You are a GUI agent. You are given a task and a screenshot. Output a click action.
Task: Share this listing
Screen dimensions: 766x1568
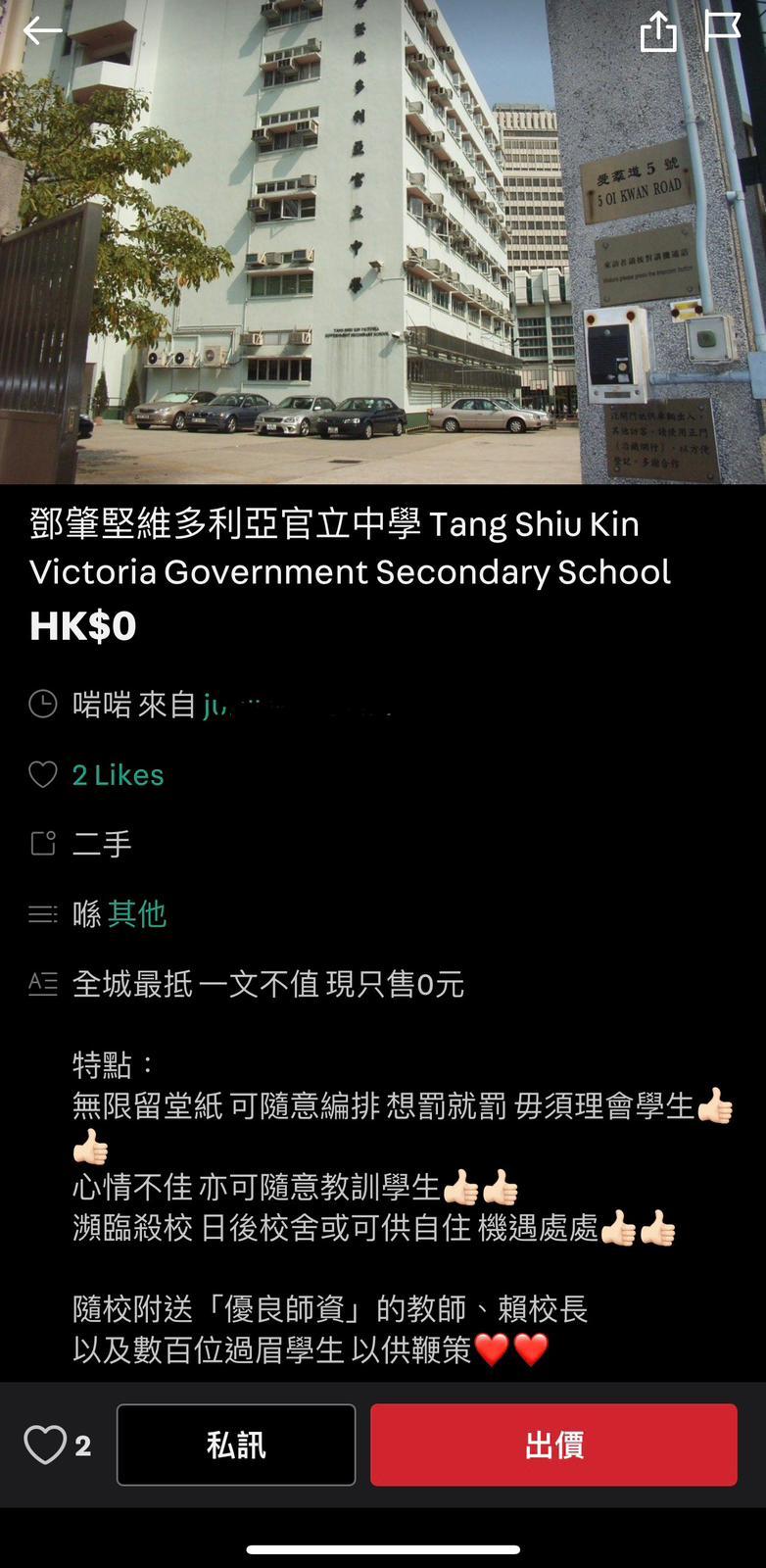click(x=657, y=31)
